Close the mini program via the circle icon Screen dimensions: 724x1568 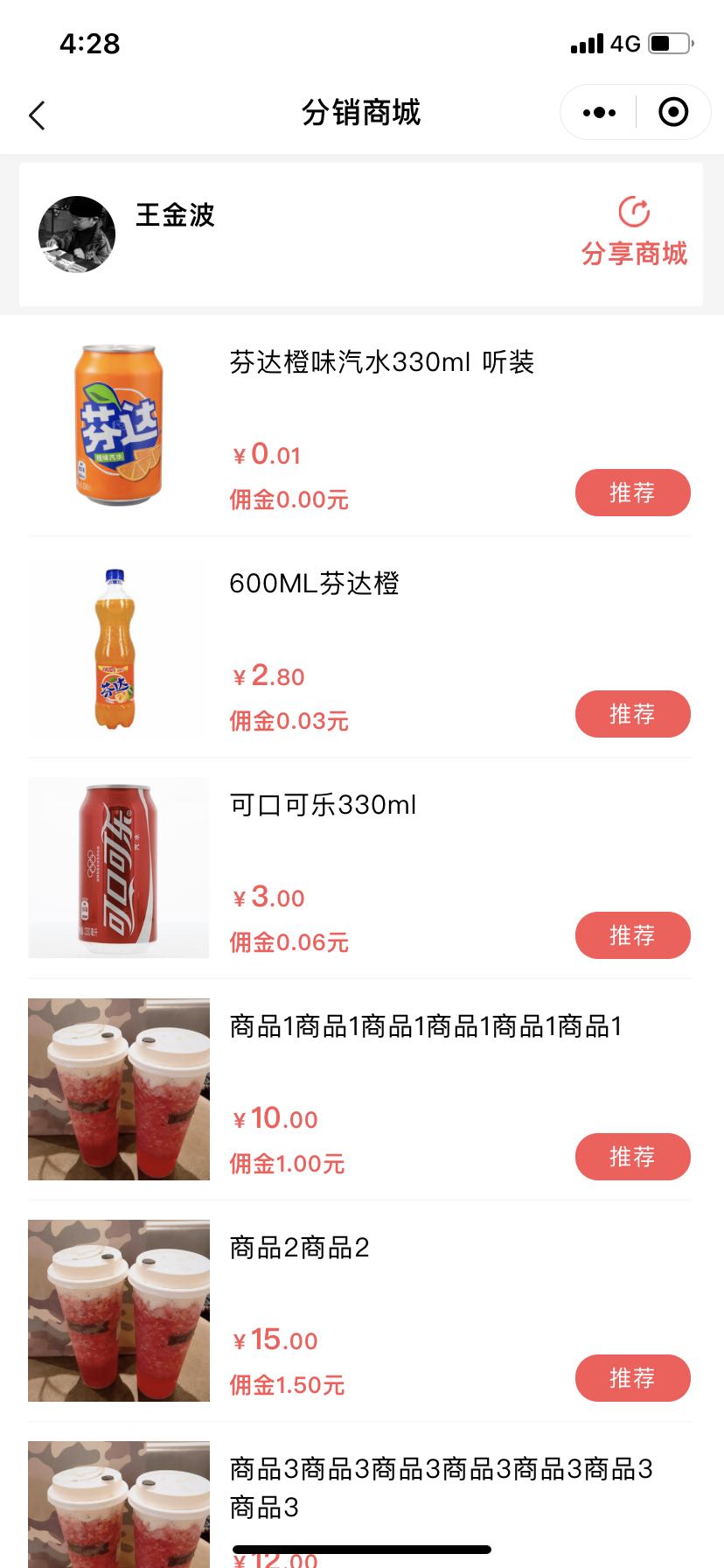673,113
